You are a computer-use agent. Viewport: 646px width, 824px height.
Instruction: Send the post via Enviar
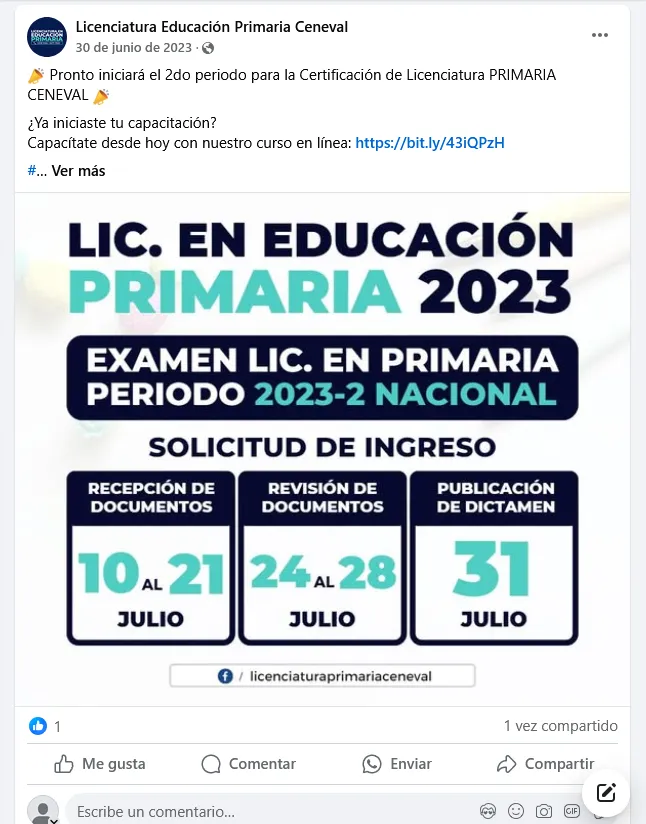coord(397,764)
